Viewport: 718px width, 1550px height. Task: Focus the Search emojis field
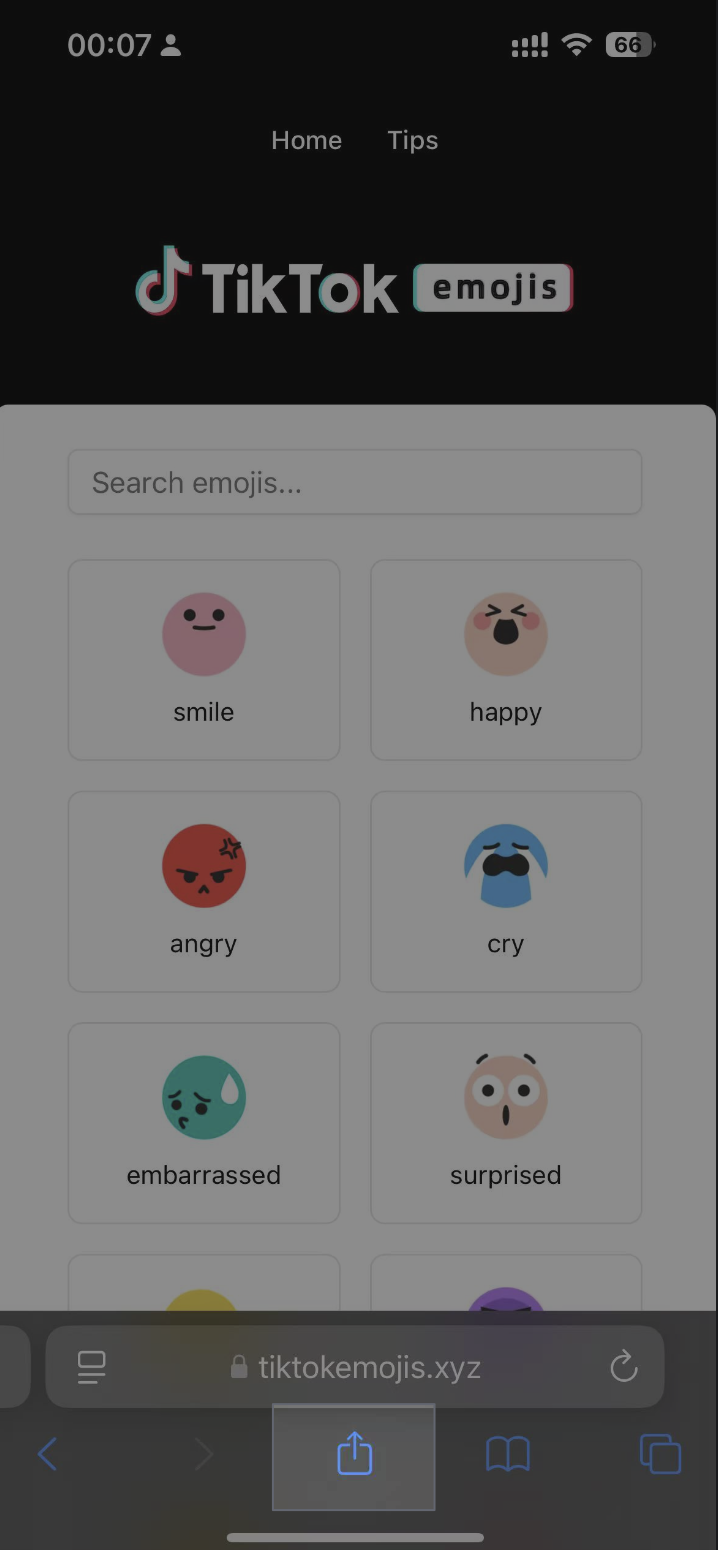tap(354, 483)
